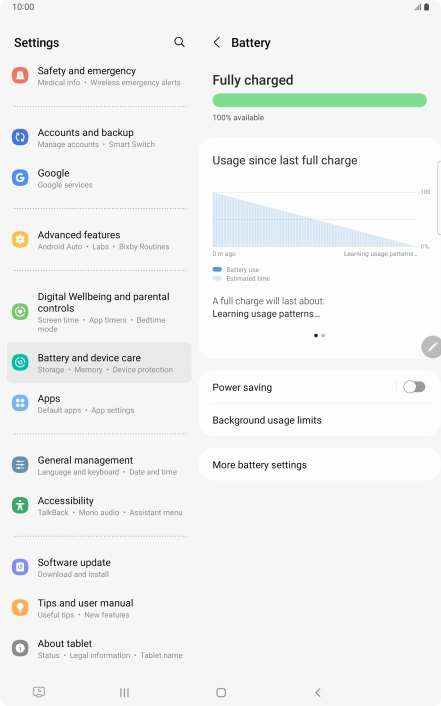The height and width of the screenshot is (706, 441).
Task: Open the Settings search icon
Action: [x=179, y=42]
